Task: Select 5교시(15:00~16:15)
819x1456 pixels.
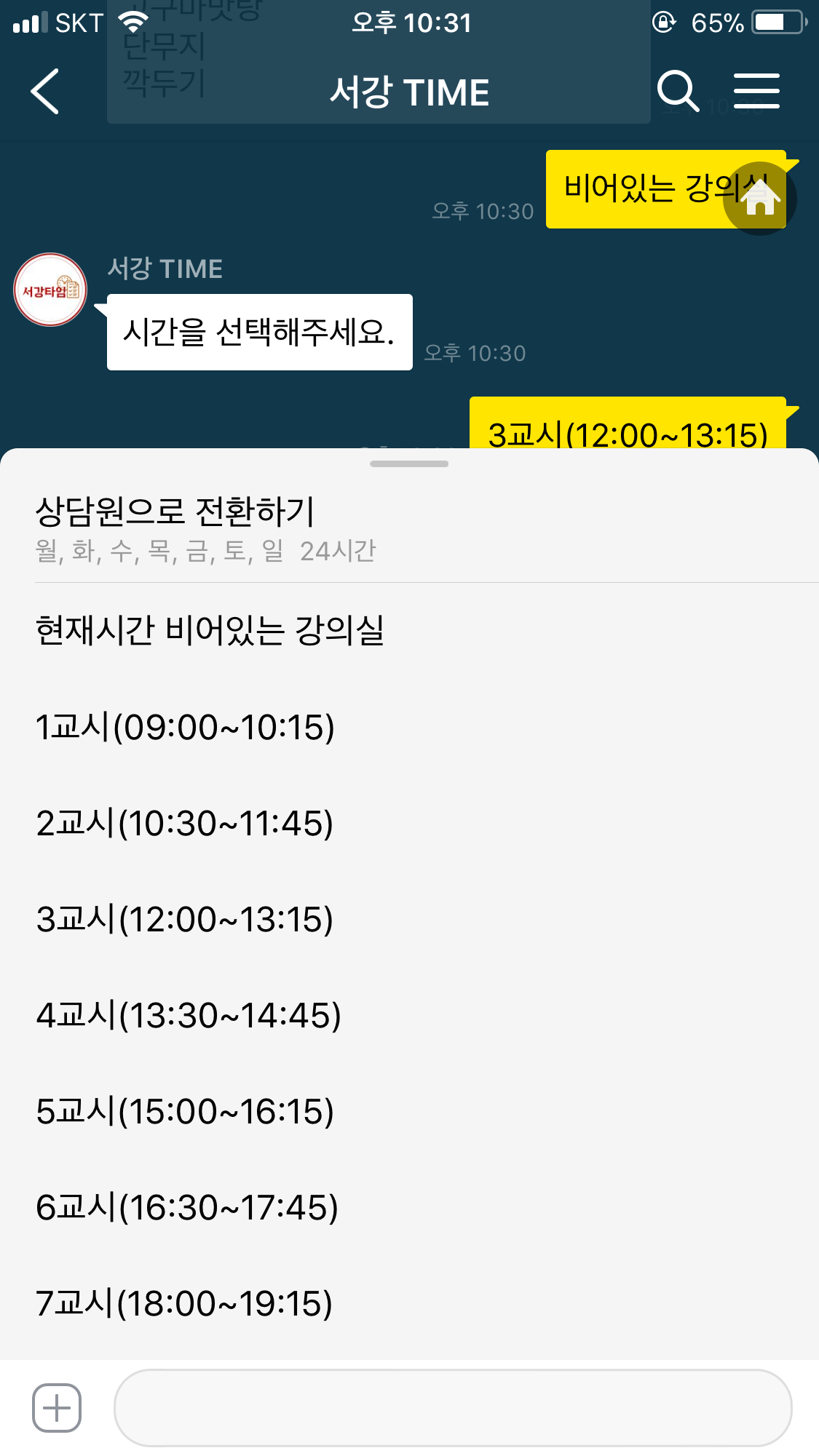Action: click(x=409, y=1111)
